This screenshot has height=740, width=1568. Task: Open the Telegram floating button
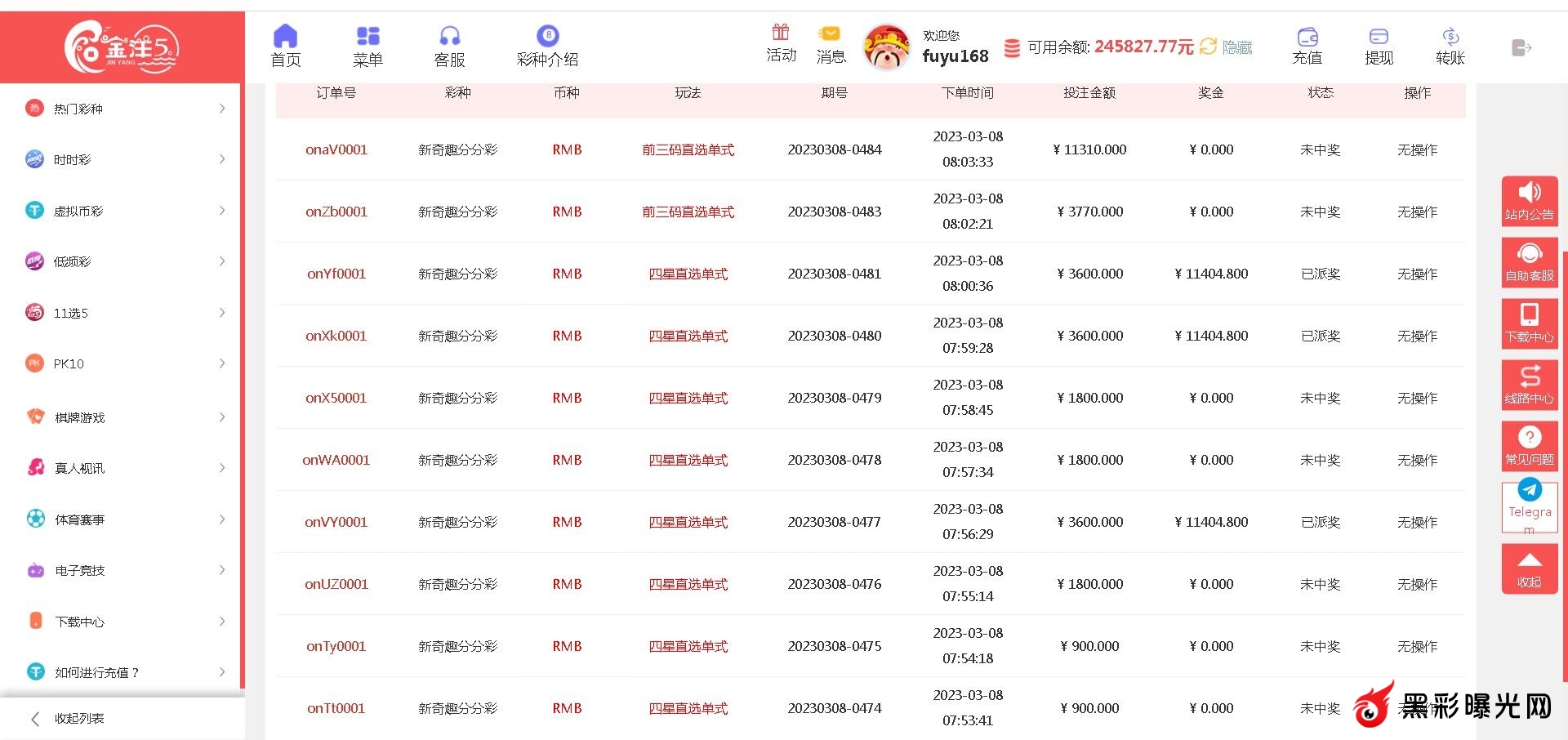(1529, 506)
